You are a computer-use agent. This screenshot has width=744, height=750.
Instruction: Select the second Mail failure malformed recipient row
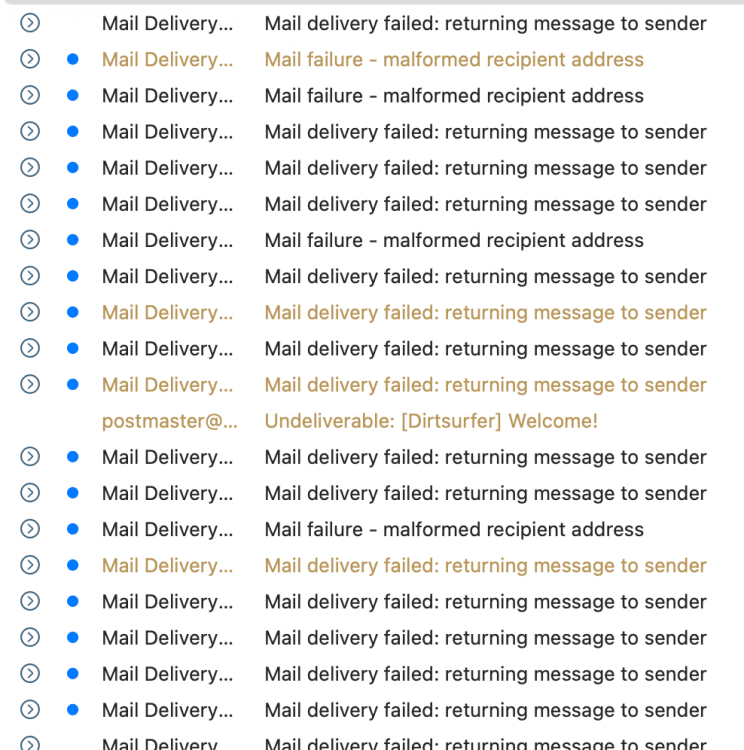[454, 95]
